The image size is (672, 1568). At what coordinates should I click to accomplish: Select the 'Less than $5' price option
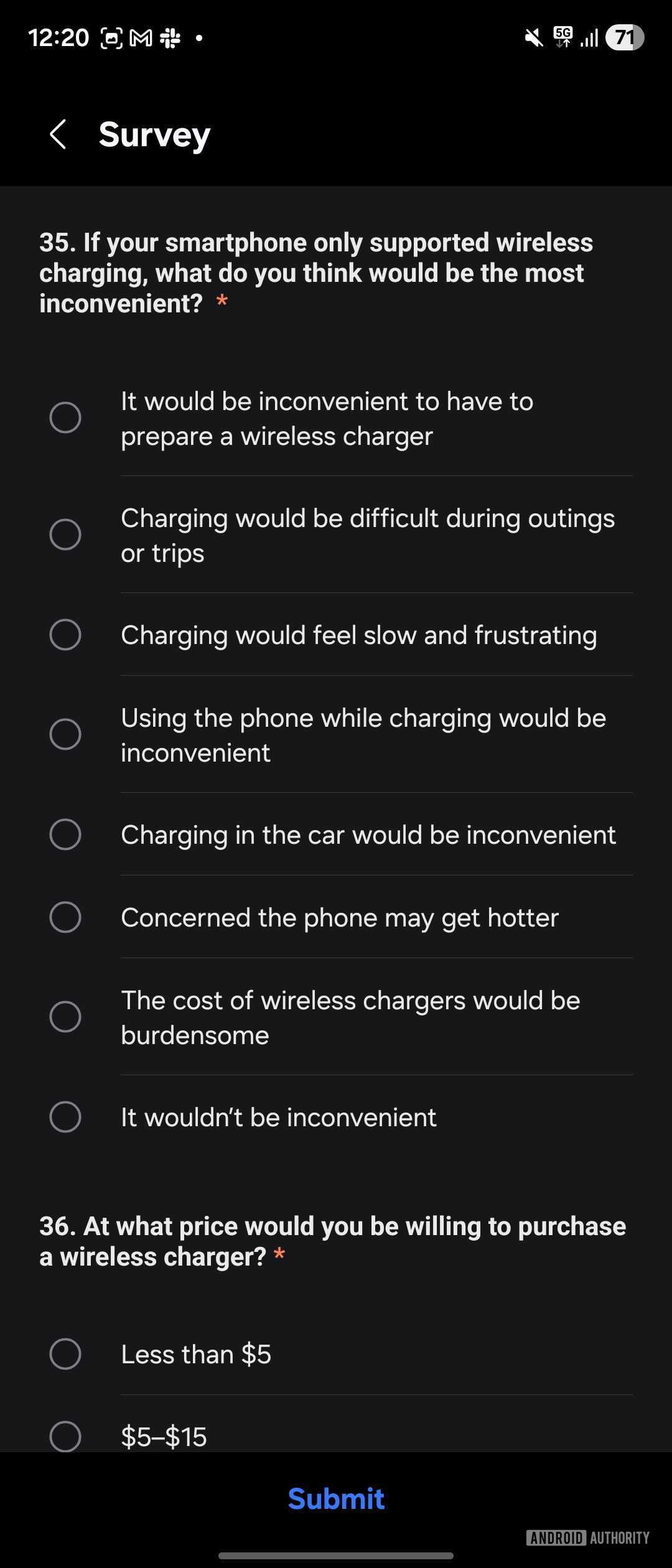click(65, 1354)
